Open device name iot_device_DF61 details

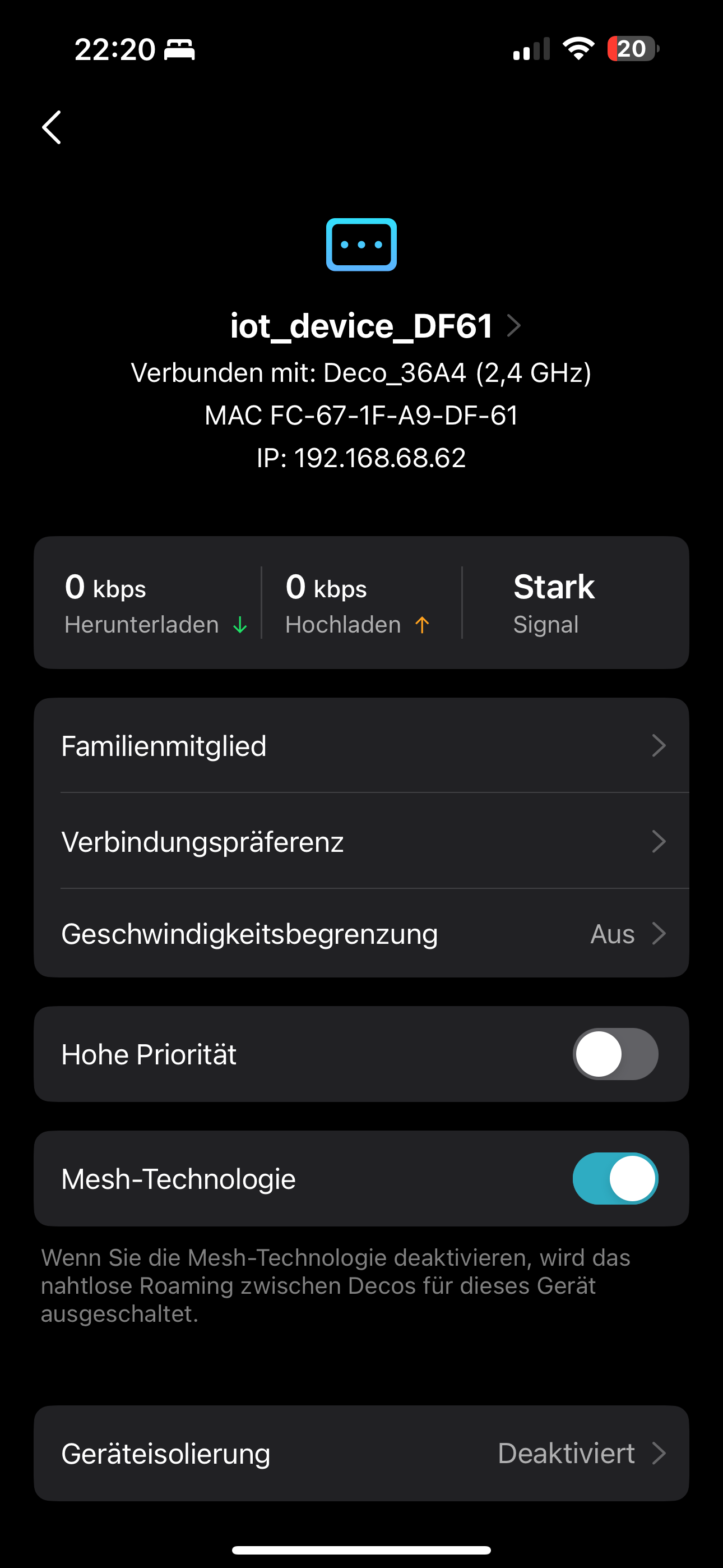374,326
